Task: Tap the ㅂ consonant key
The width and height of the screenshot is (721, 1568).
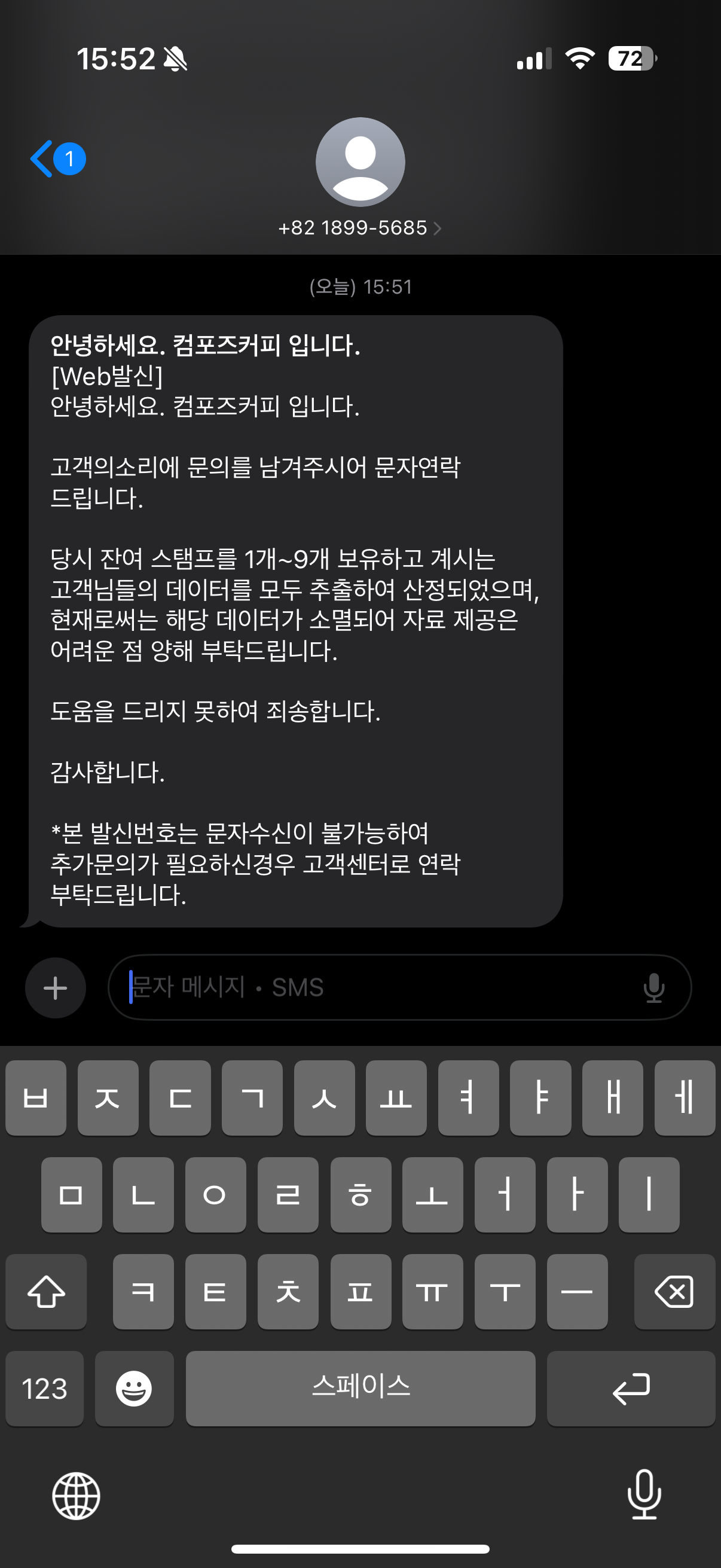Action: pyautogui.click(x=35, y=1098)
